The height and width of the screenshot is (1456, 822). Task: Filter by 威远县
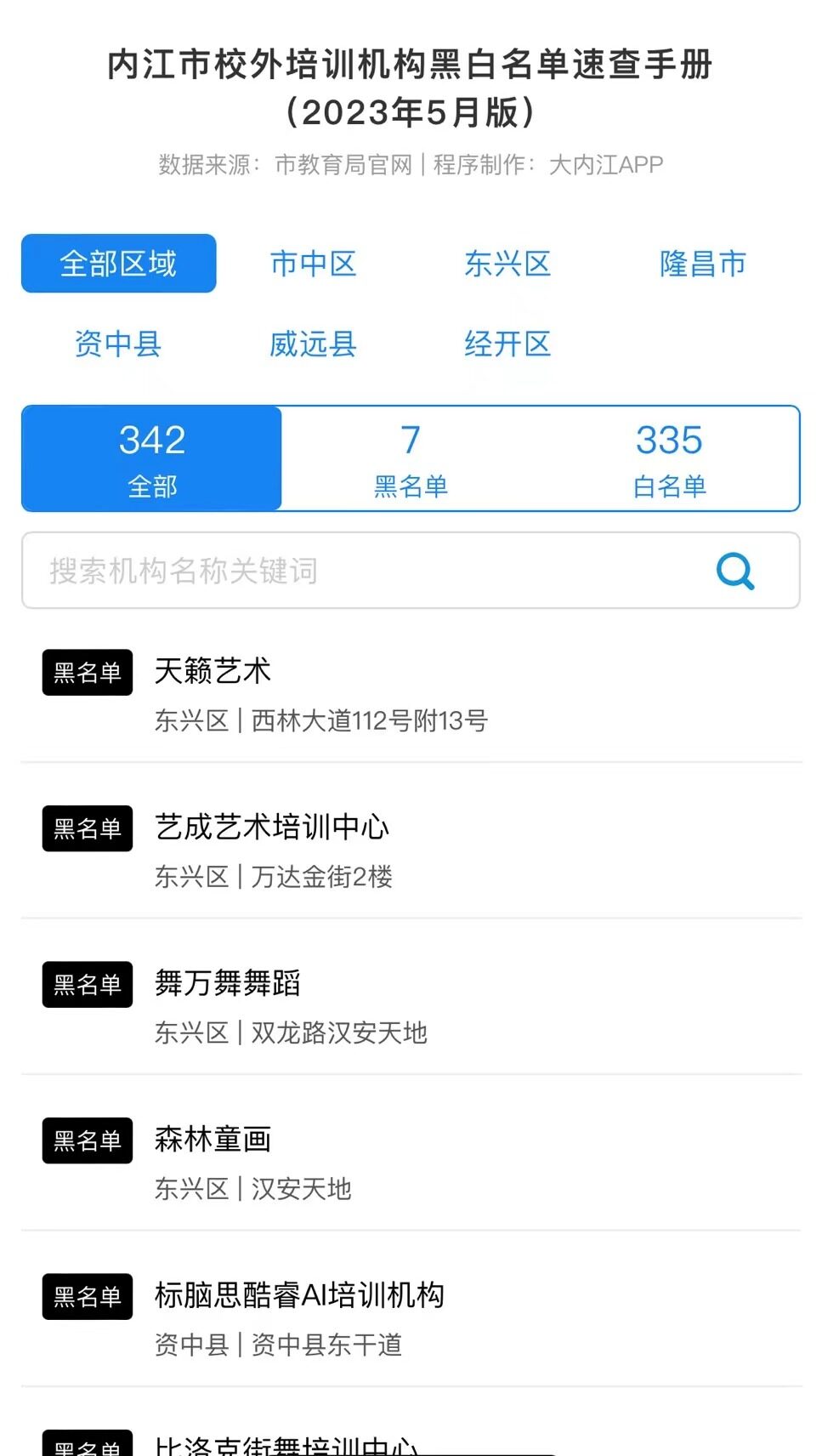pos(313,344)
